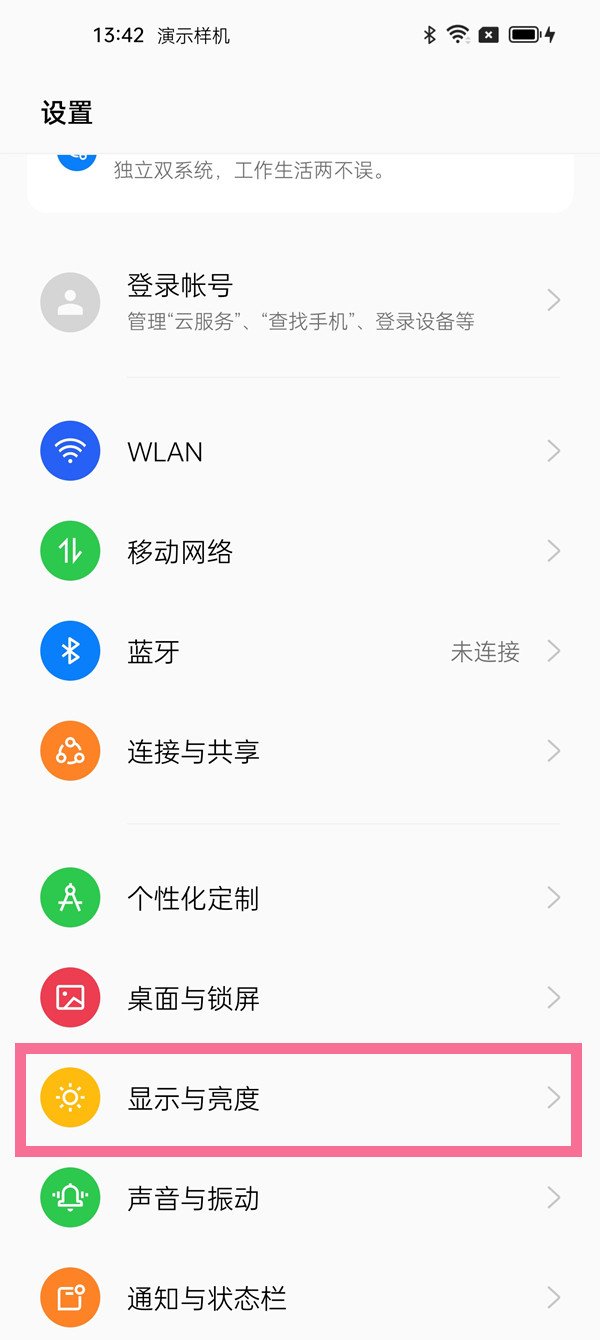600x1340 pixels.
Task: Open 通知与状态栏 settings
Action: (300, 1298)
